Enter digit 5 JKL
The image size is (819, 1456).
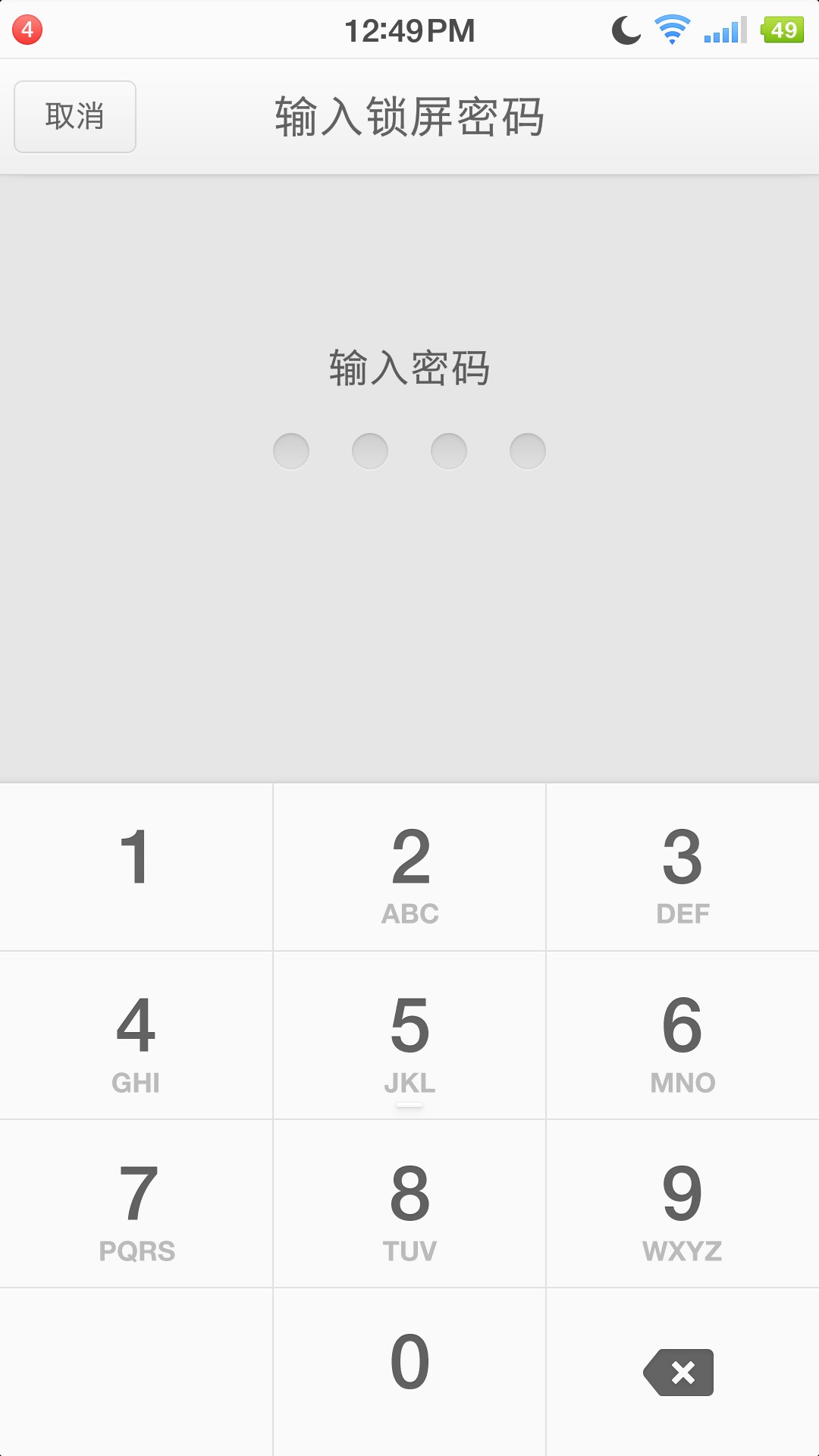tap(409, 1036)
